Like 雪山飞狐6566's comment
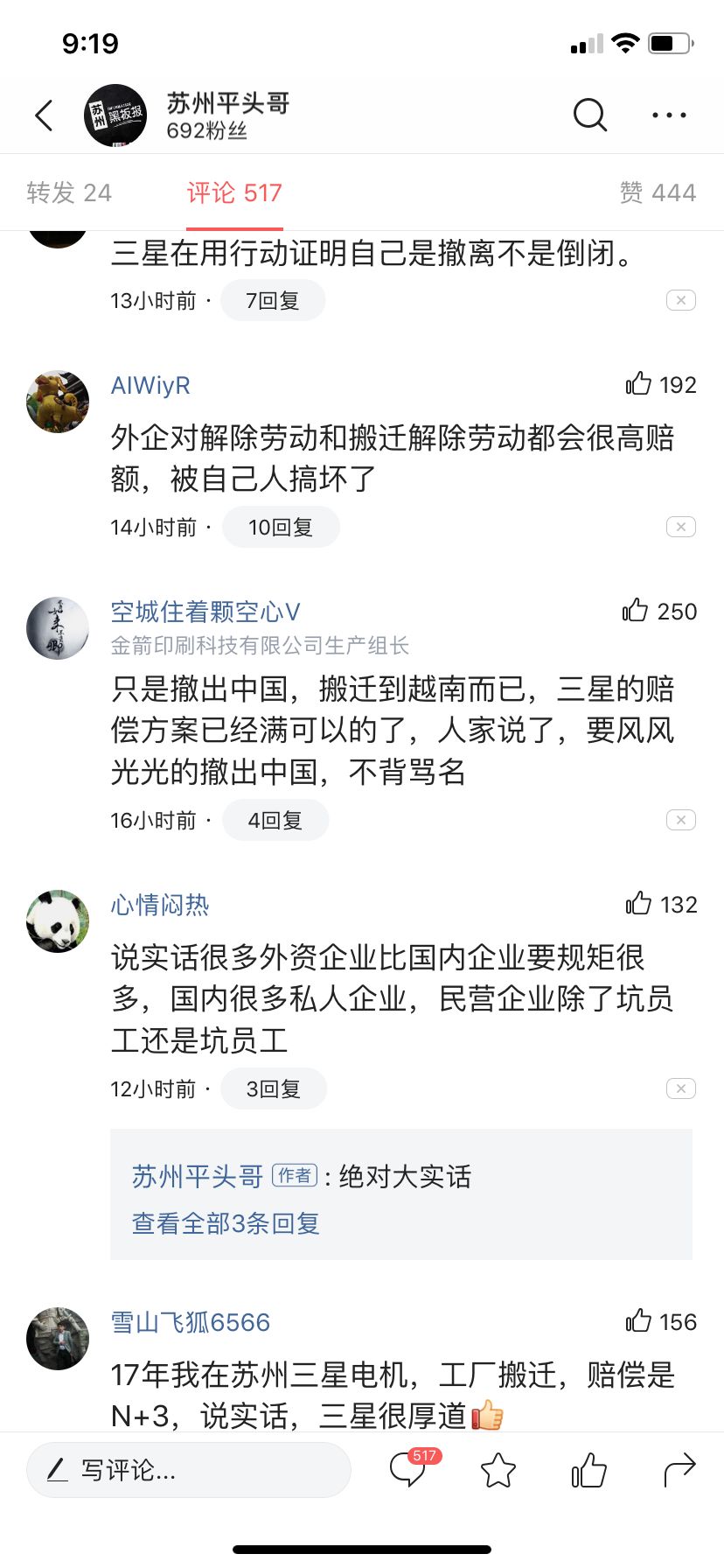This screenshot has width=724, height=1568. 639,1321
